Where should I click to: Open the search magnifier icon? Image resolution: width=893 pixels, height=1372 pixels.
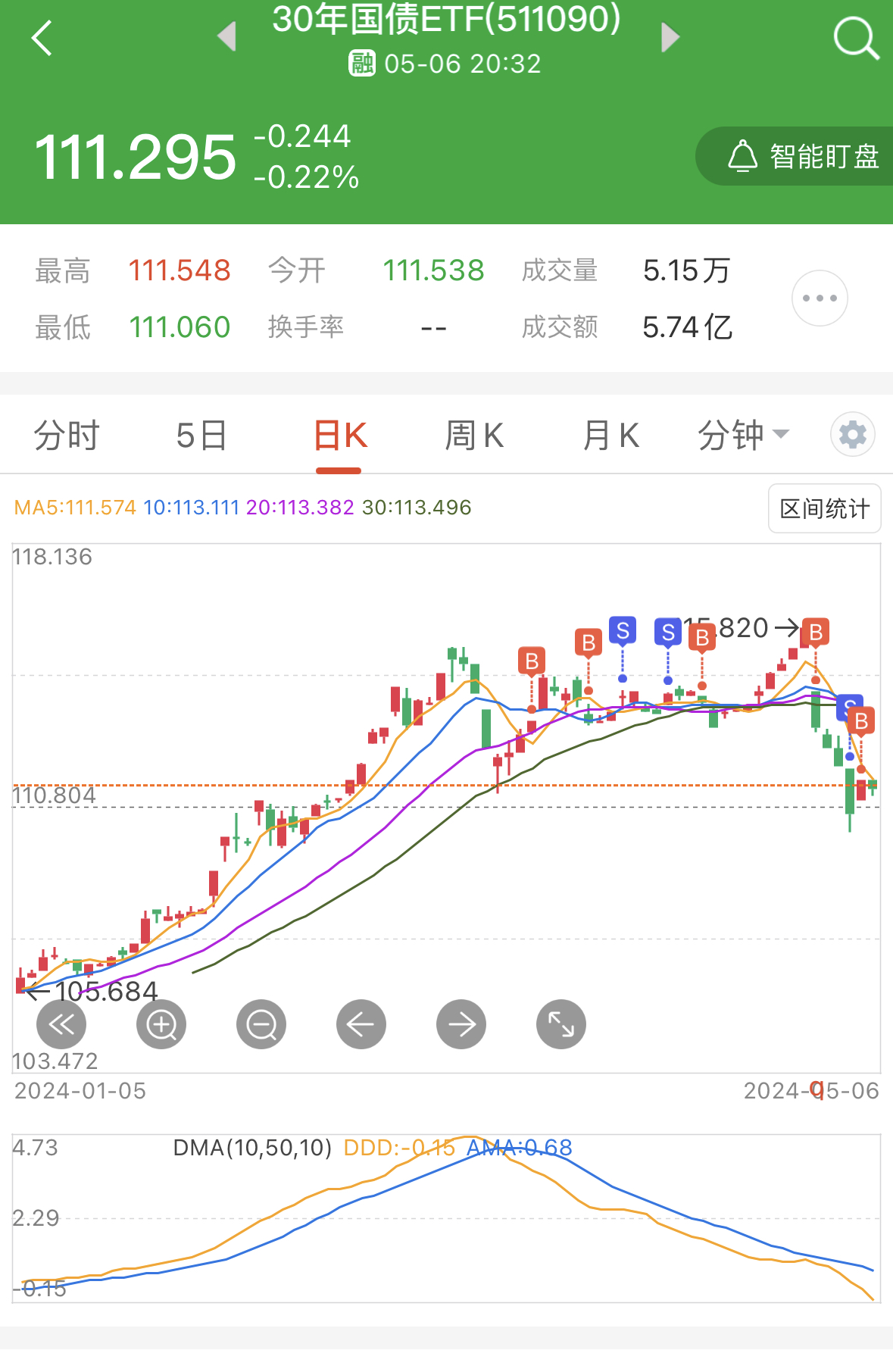click(x=856, y=38)
